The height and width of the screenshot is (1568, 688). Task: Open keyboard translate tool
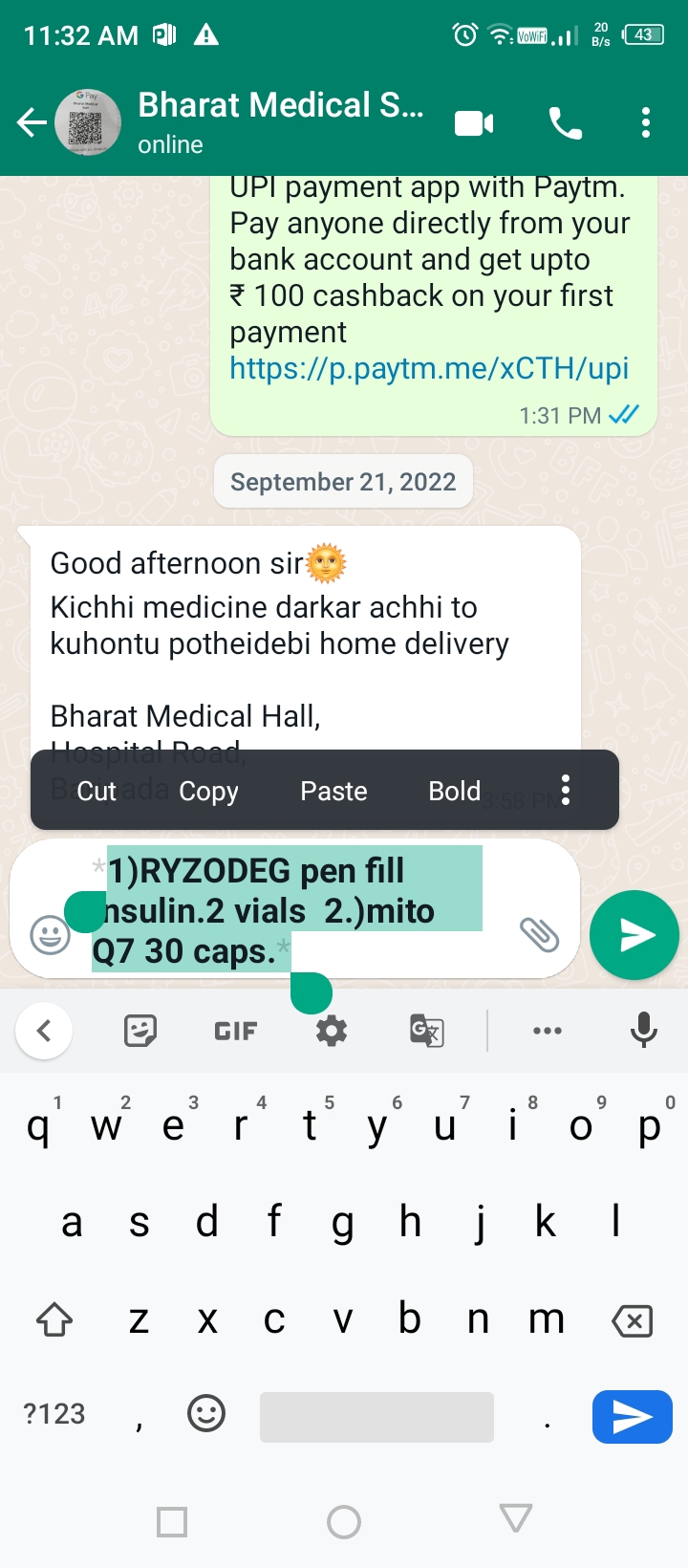(x=426, y=1031)
